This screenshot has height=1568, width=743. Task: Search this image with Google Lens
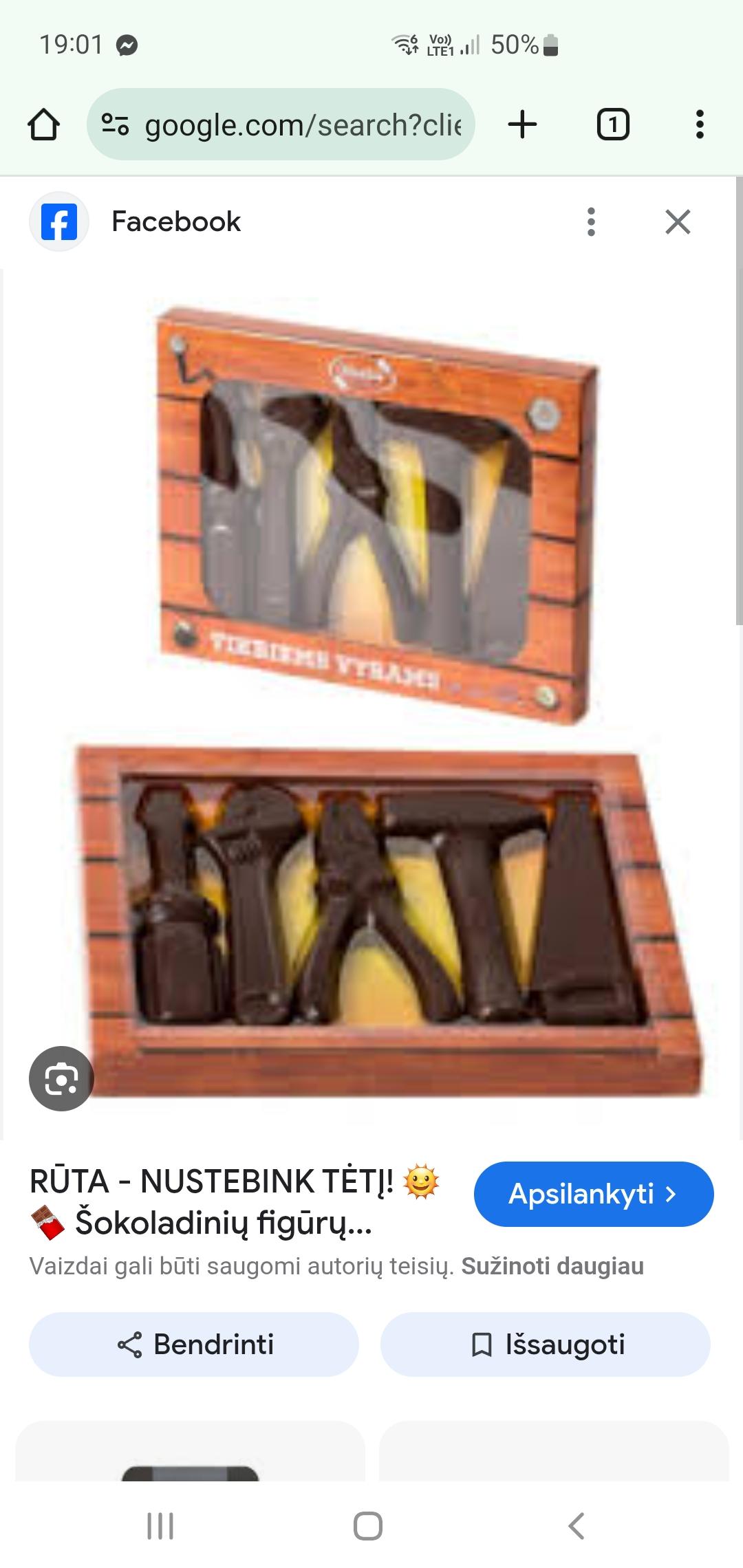click(x=61, y=1078)
